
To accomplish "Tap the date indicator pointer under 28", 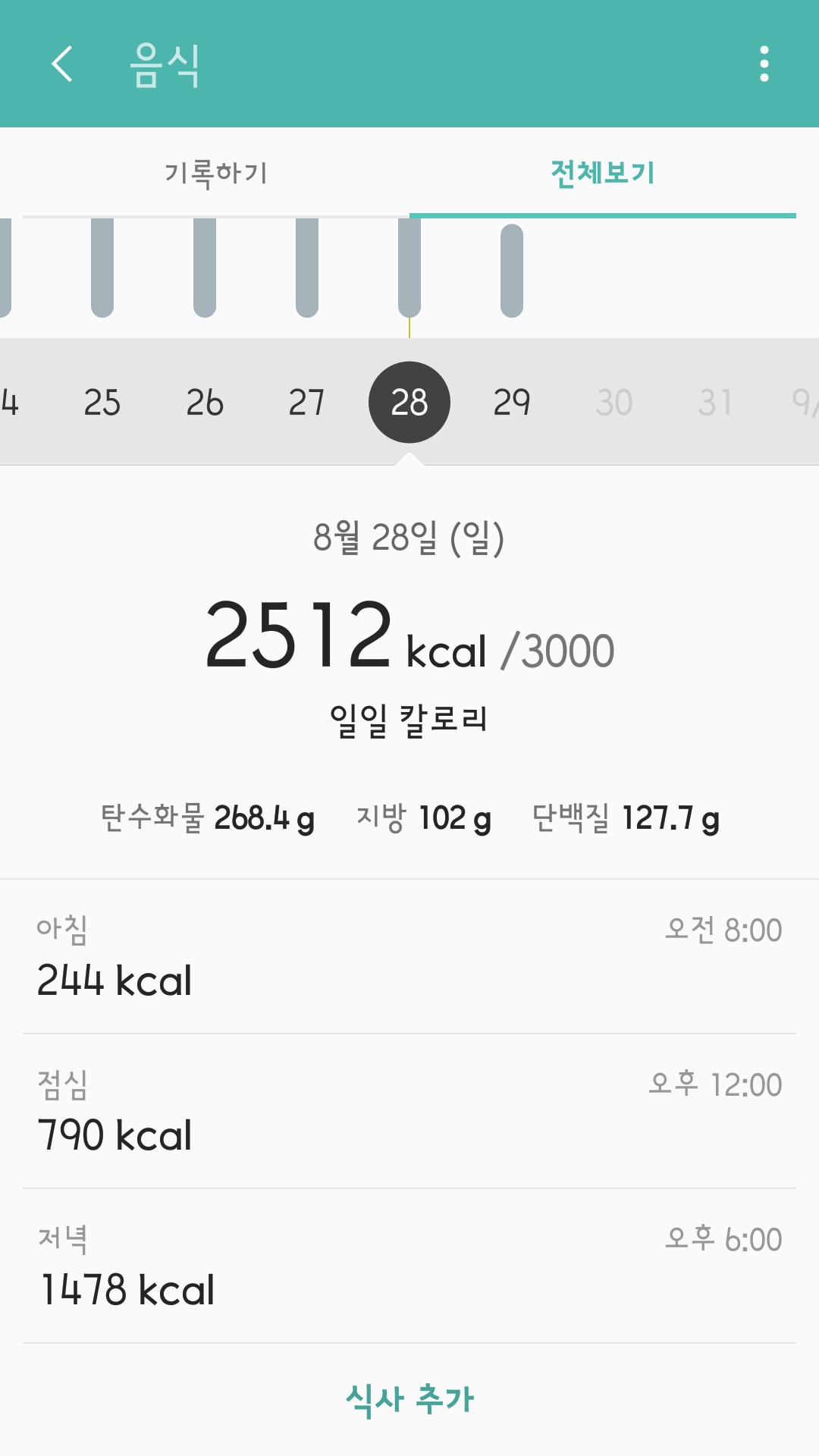I will pyautogui.click(x=409, y=455).
